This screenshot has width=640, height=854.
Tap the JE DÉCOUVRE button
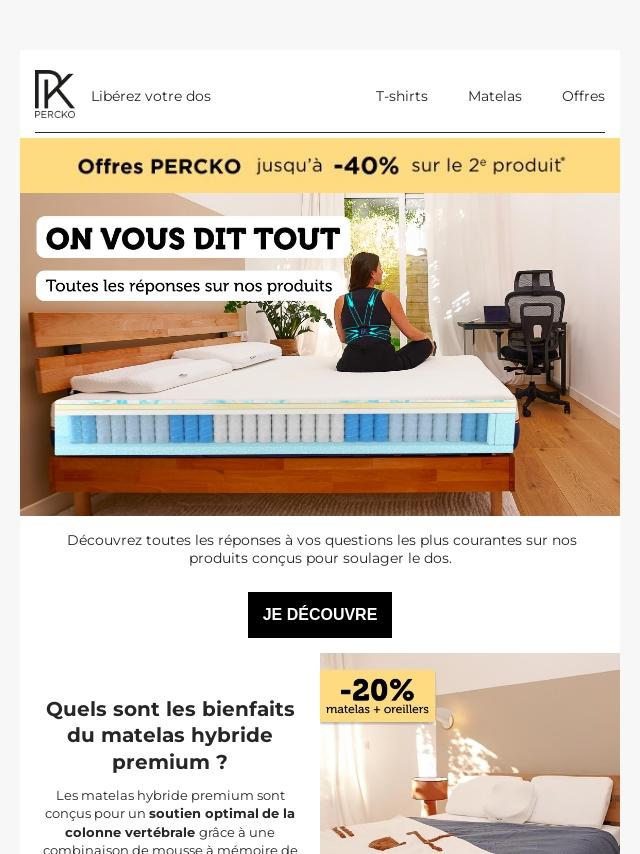coord(320,615)
